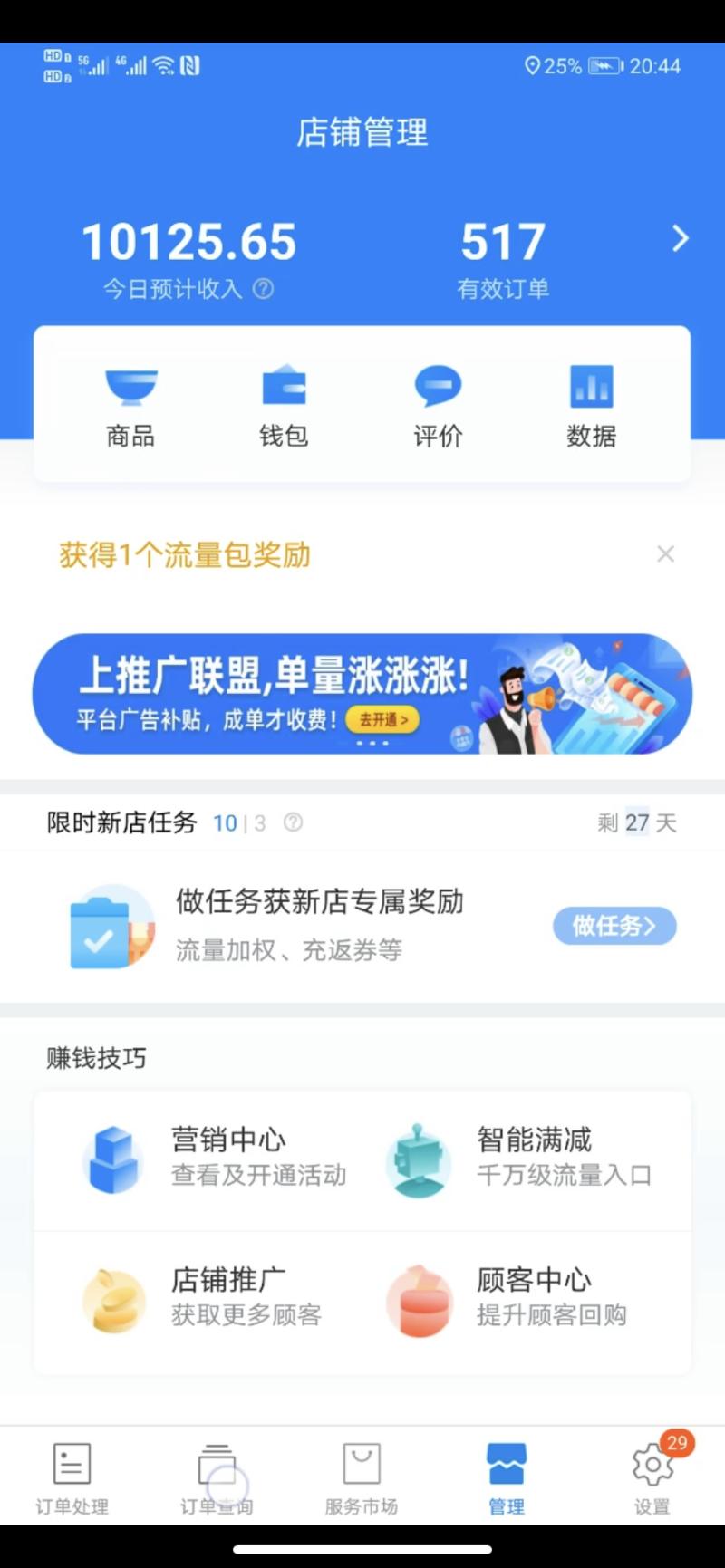Expand details via arrow next to 517
The height and width of the screenshot is (1568, 725).
681,238
